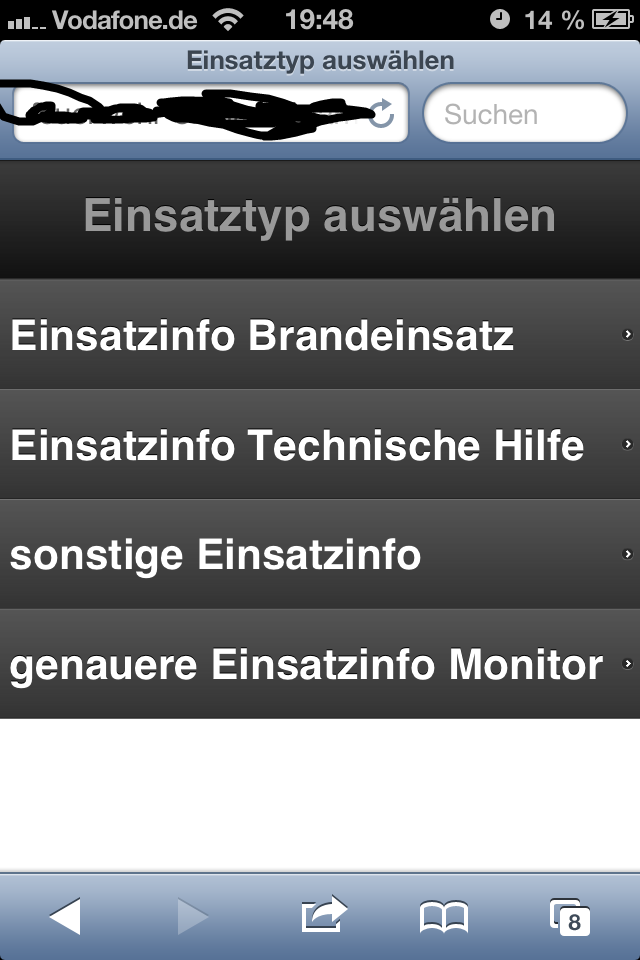
Task: Select Einsatzinfo Technische Hilfe
Action: (x=320, y=444)
